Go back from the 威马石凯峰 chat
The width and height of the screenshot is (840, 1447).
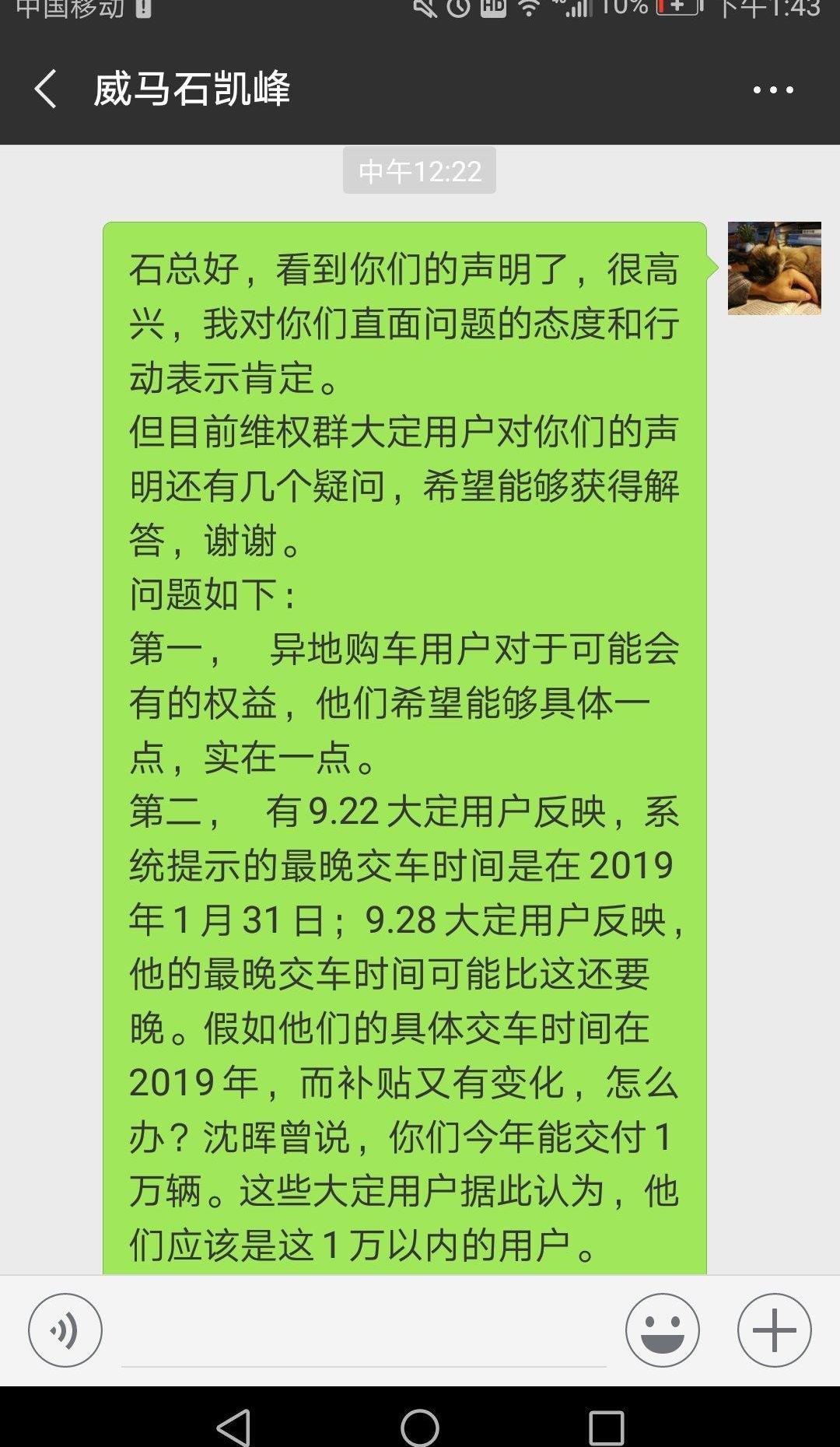pyautogui.click(x=46, y=89)
